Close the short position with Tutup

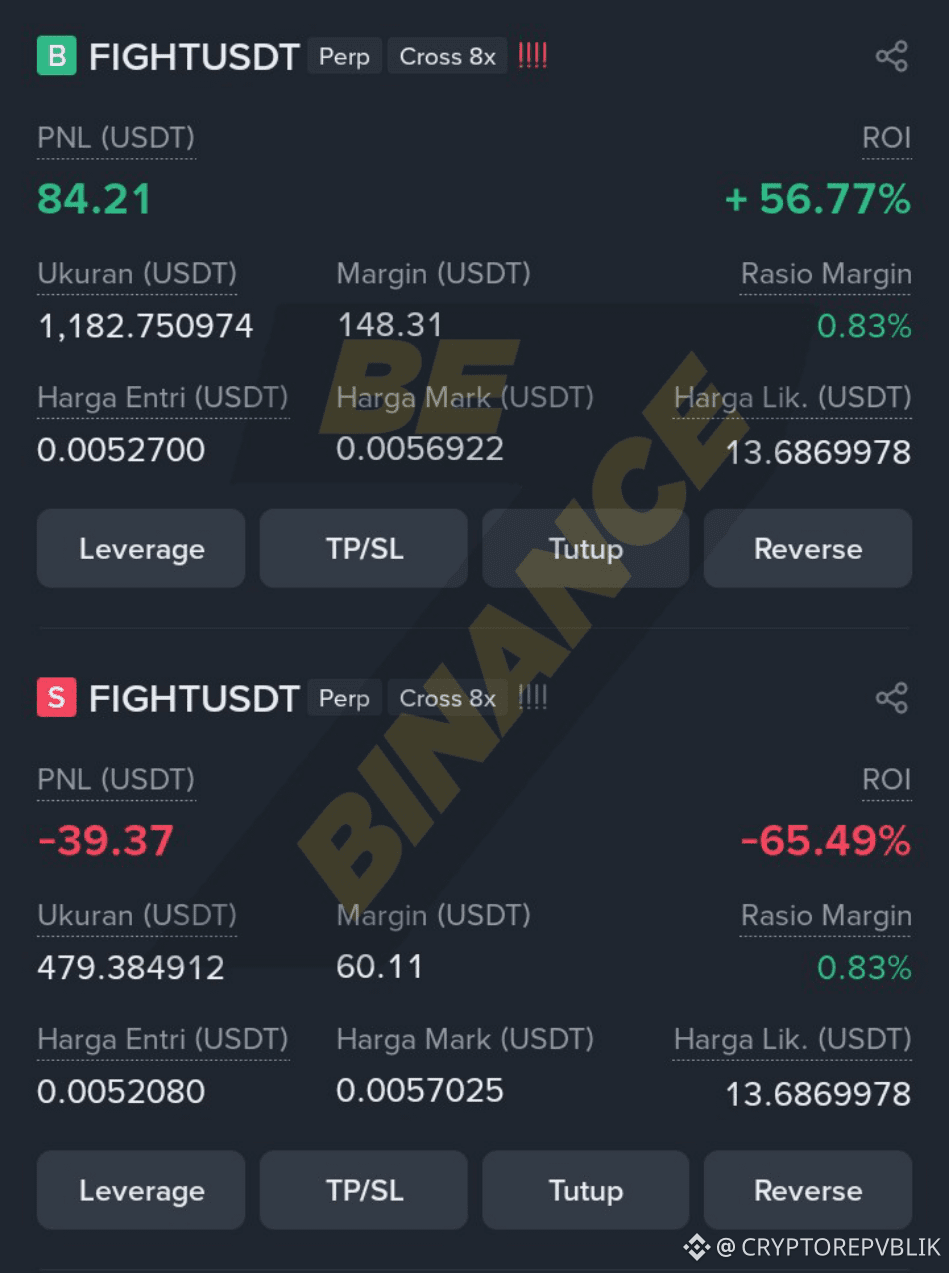coord(586,1190)
